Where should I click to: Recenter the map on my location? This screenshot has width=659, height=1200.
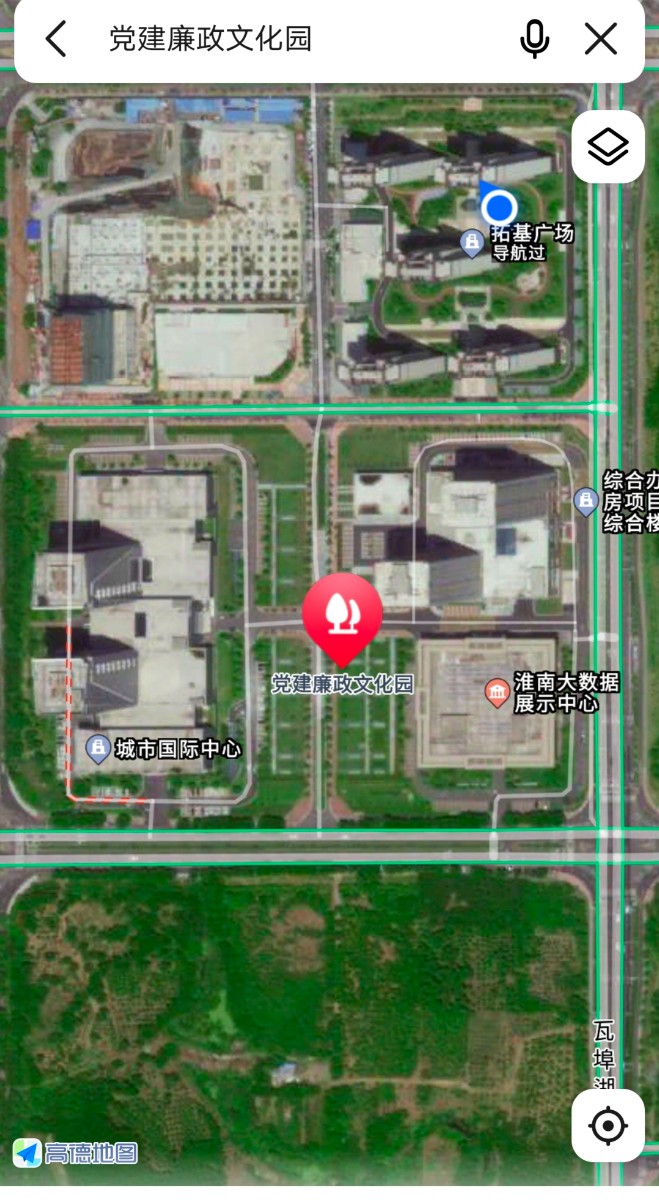[x=608, y=1126]
